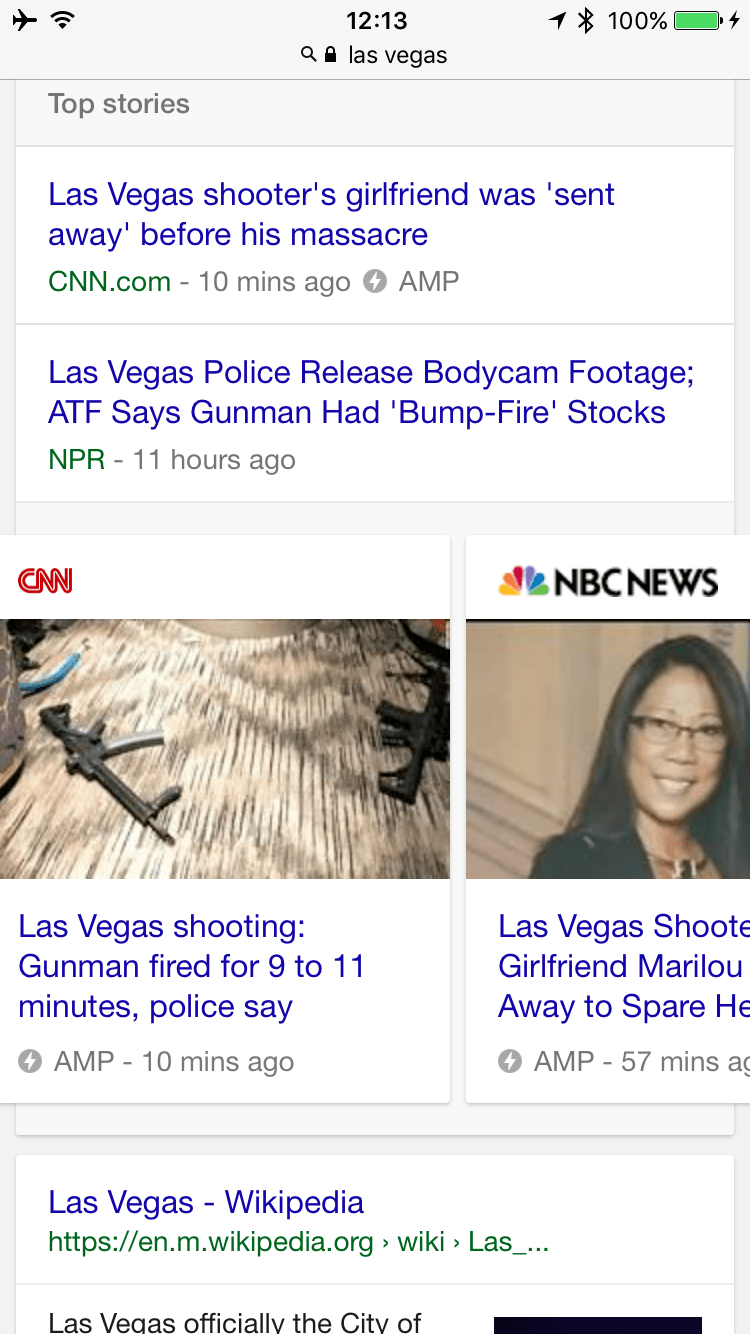
Task: Open NBC News card about girlfriend Marilou
Action: (x=622, y=966)
